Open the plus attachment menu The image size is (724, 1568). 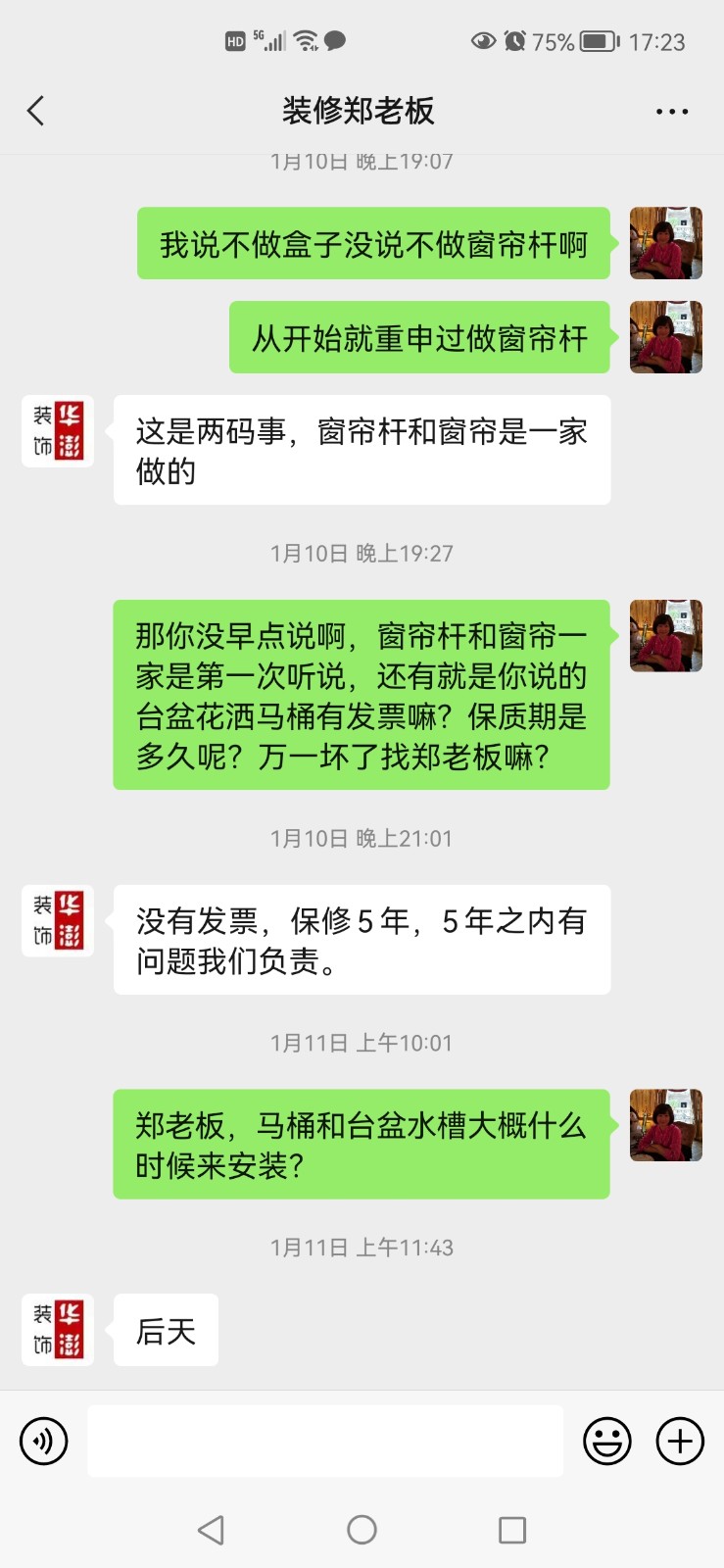(x=680, y=1442)
